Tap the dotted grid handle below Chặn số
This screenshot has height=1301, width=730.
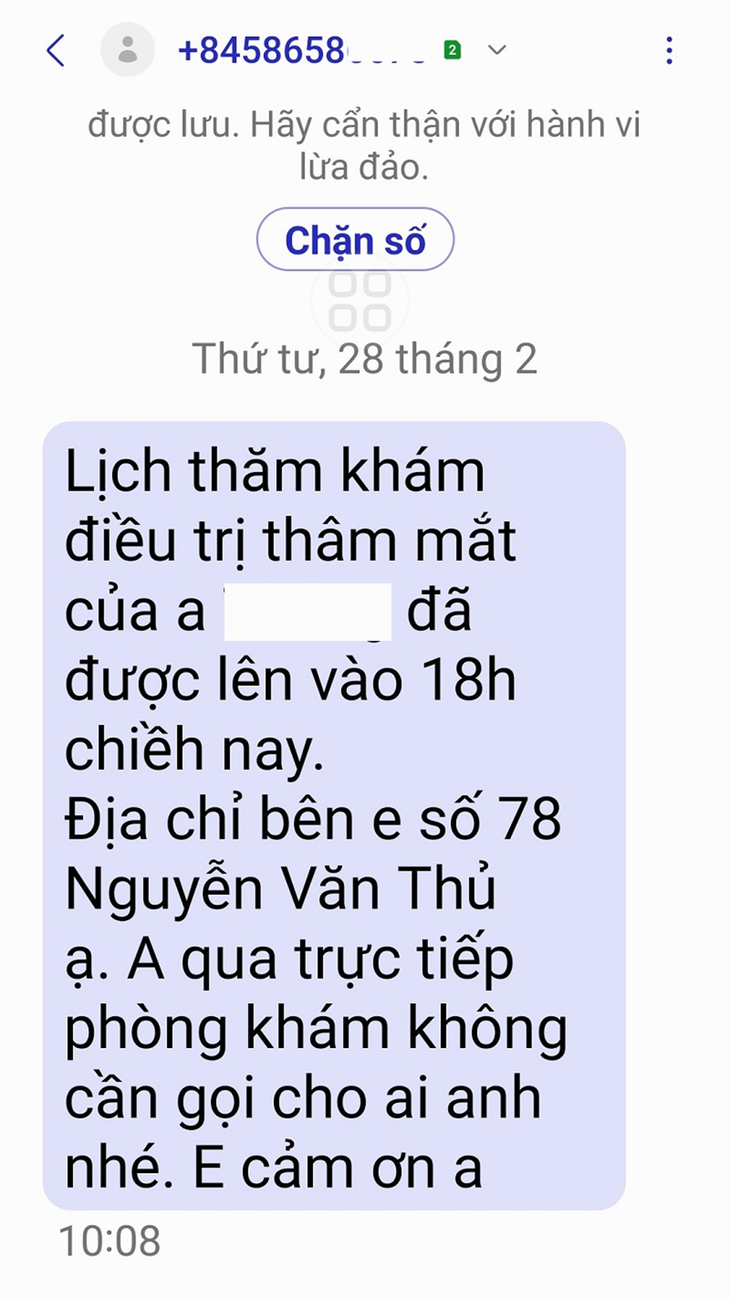(364, 302)
